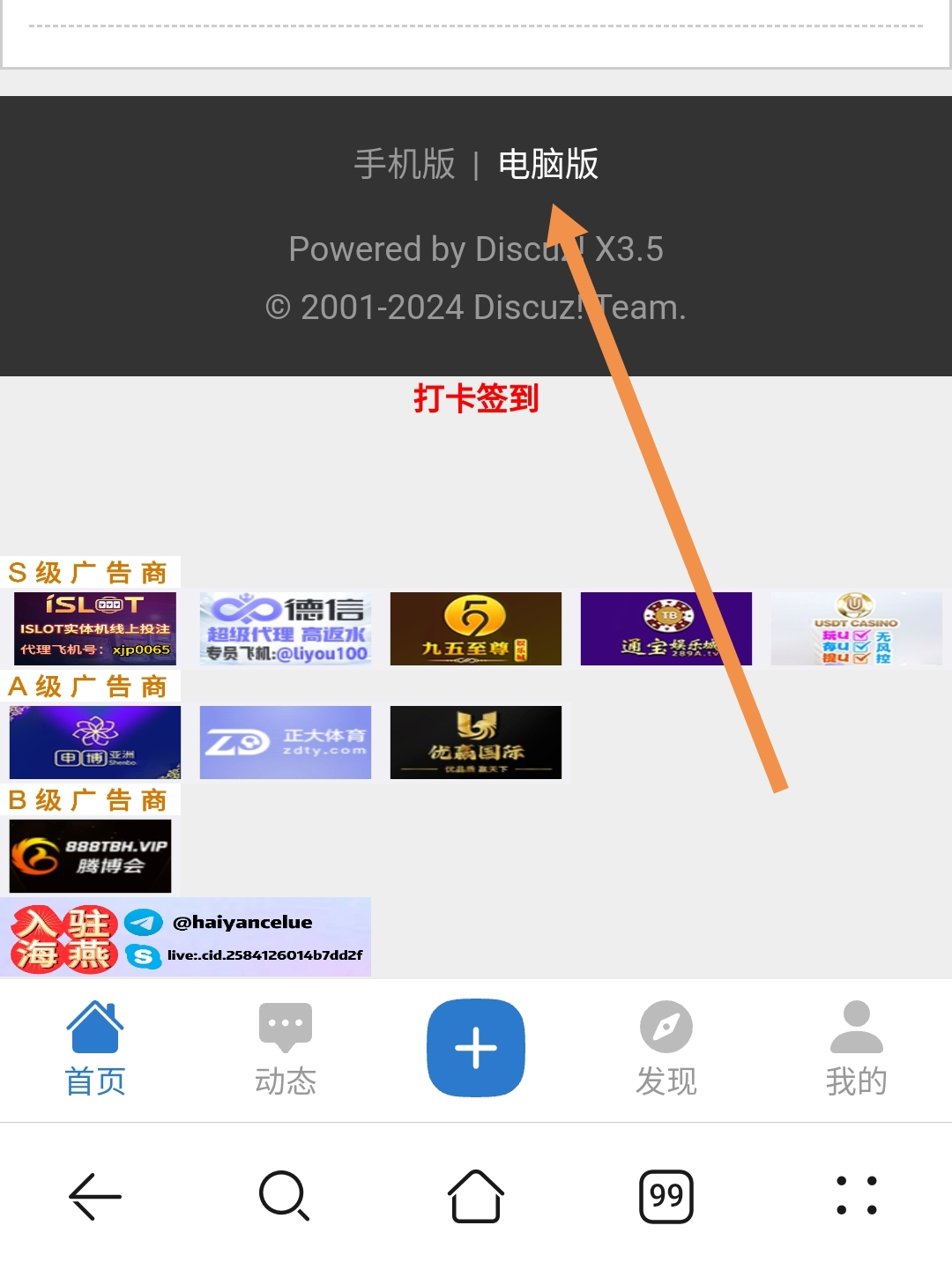Image resolution: width=952 pixels, height=1270 pixels.
Task: Open the USDT CASINO banner
Action: point(856,628)
